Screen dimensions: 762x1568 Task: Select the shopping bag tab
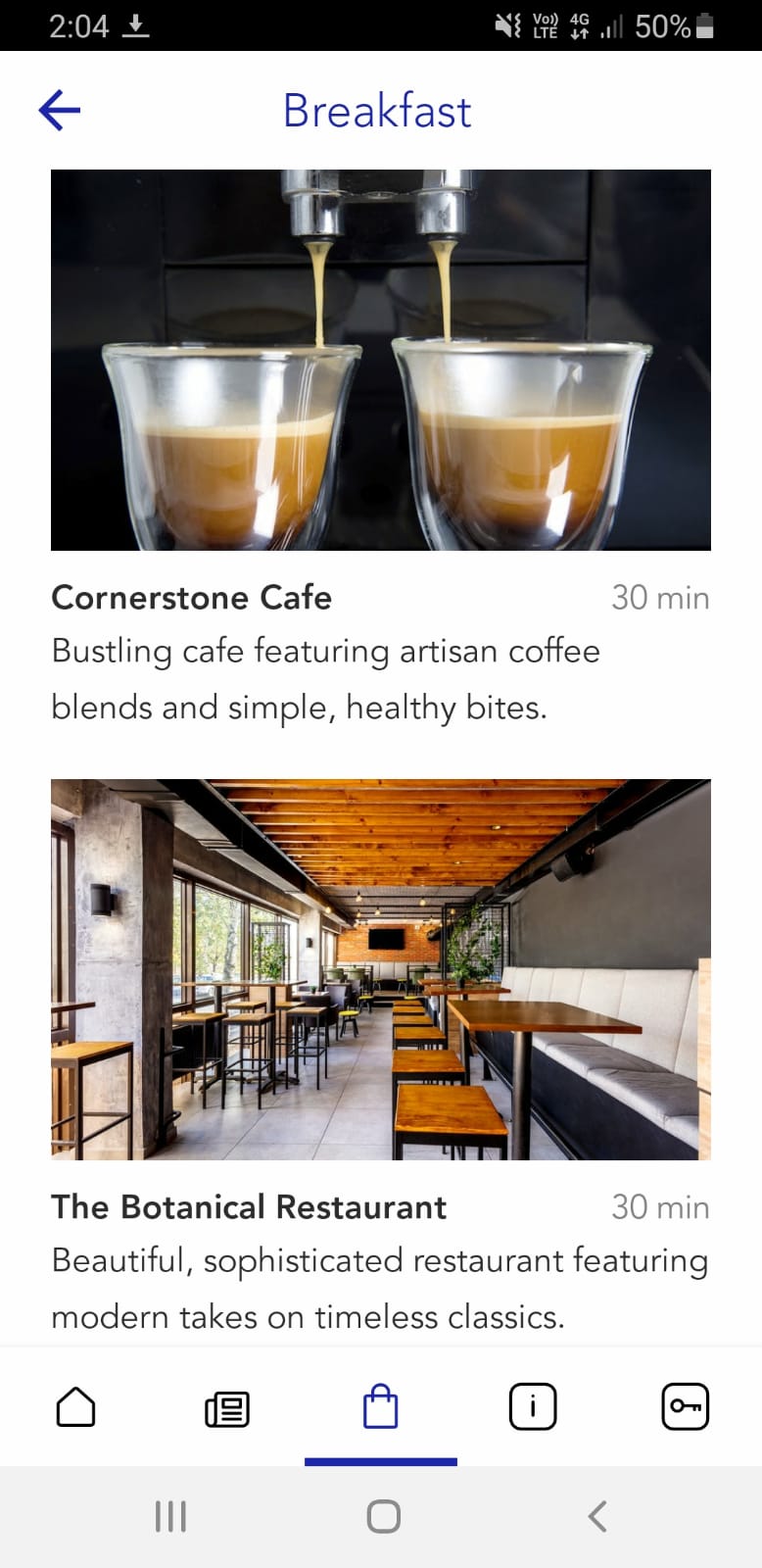[x=380, y=1407]
